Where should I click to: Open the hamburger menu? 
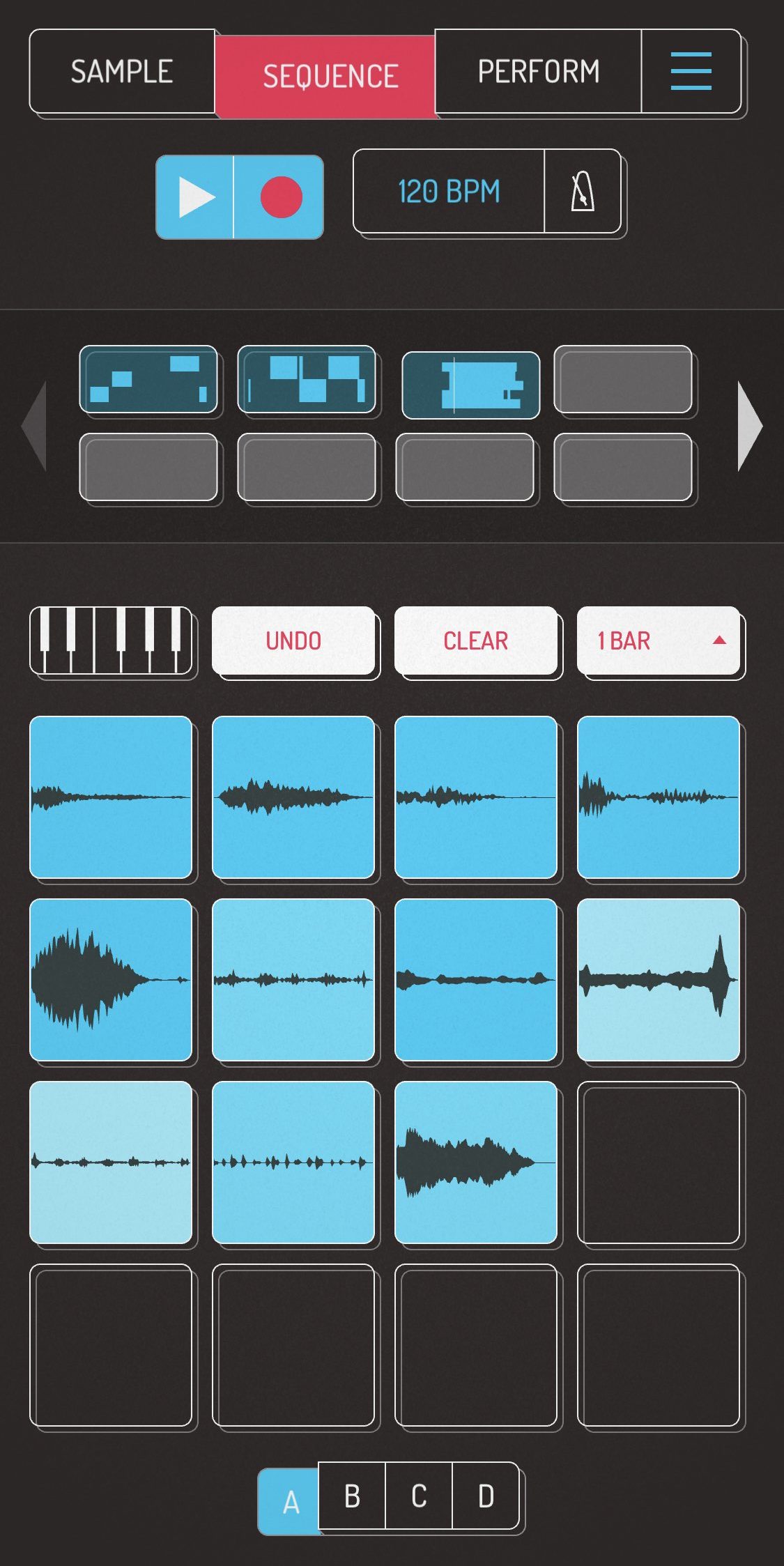[691, 71]
